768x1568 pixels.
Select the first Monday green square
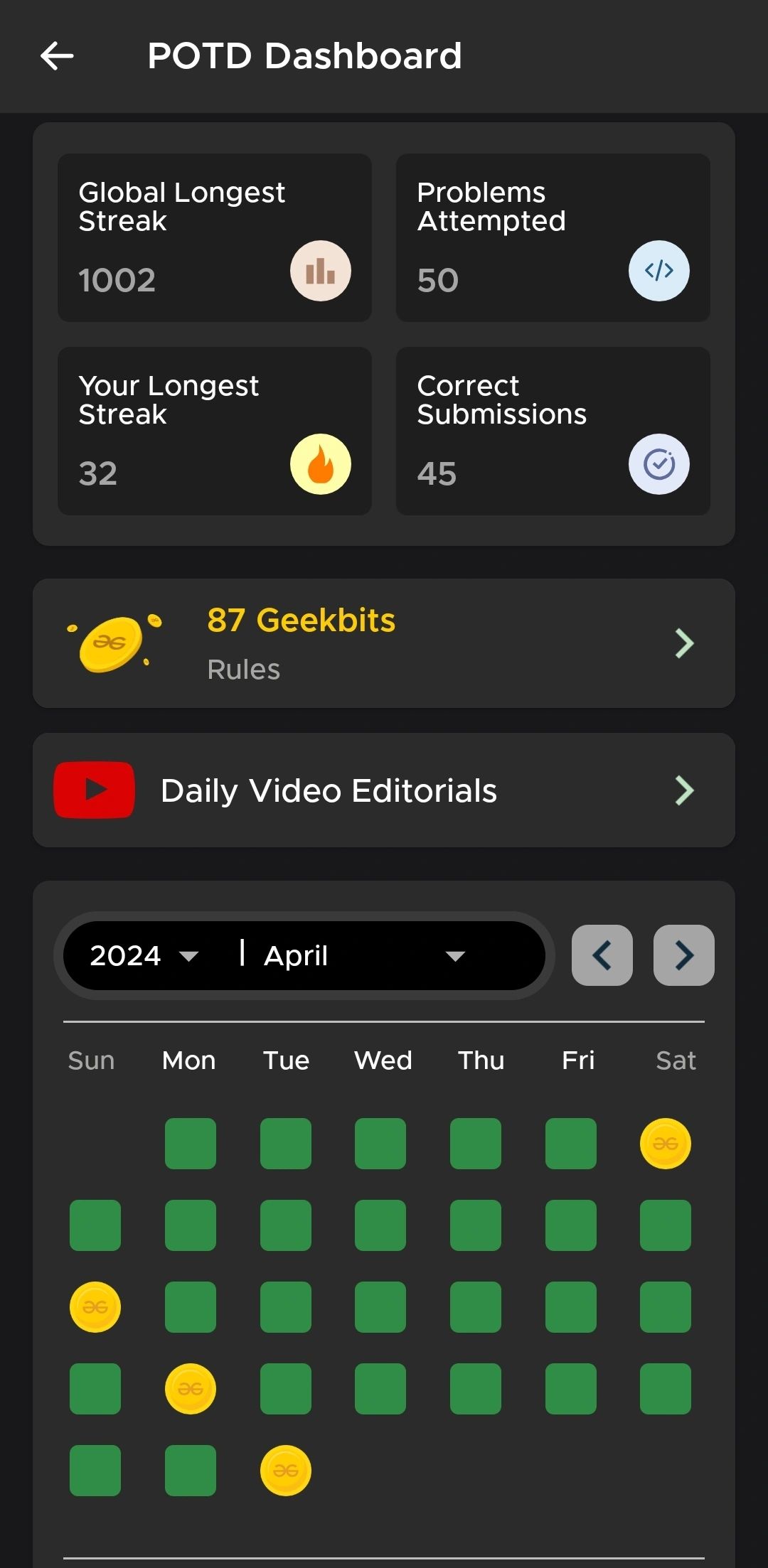click(x=191, y=1144)
